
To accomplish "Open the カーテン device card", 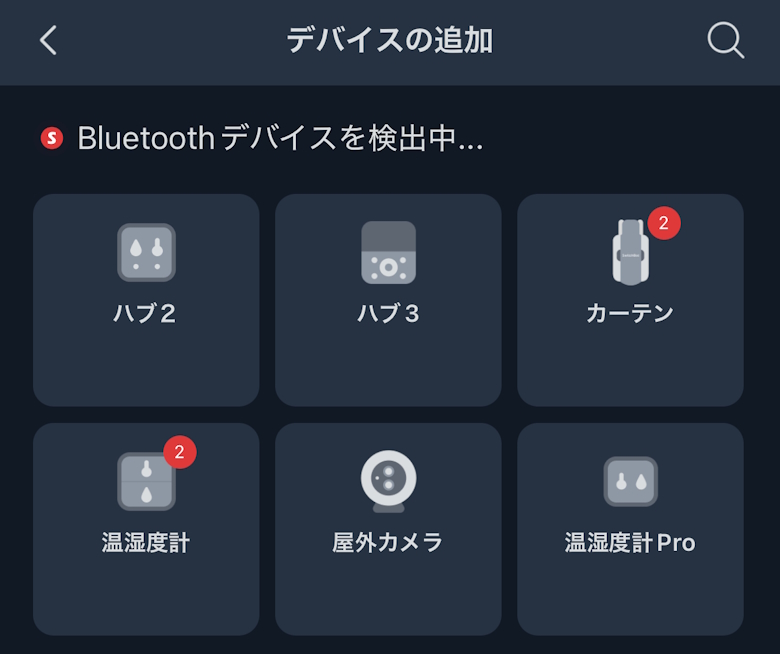I will 630,299.
